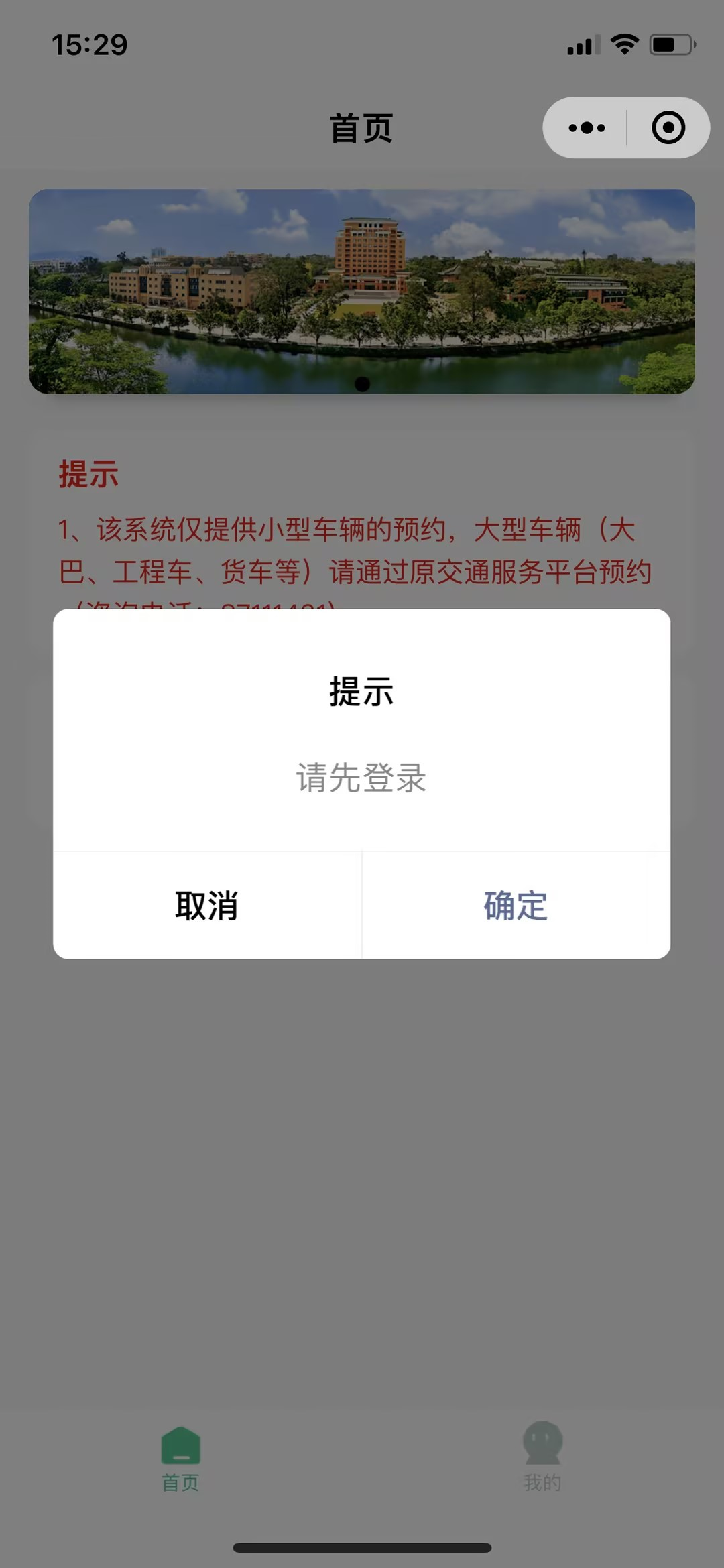Open the mini program three-dot menu
Screen dimensions: 724x1568
[587, 127]
